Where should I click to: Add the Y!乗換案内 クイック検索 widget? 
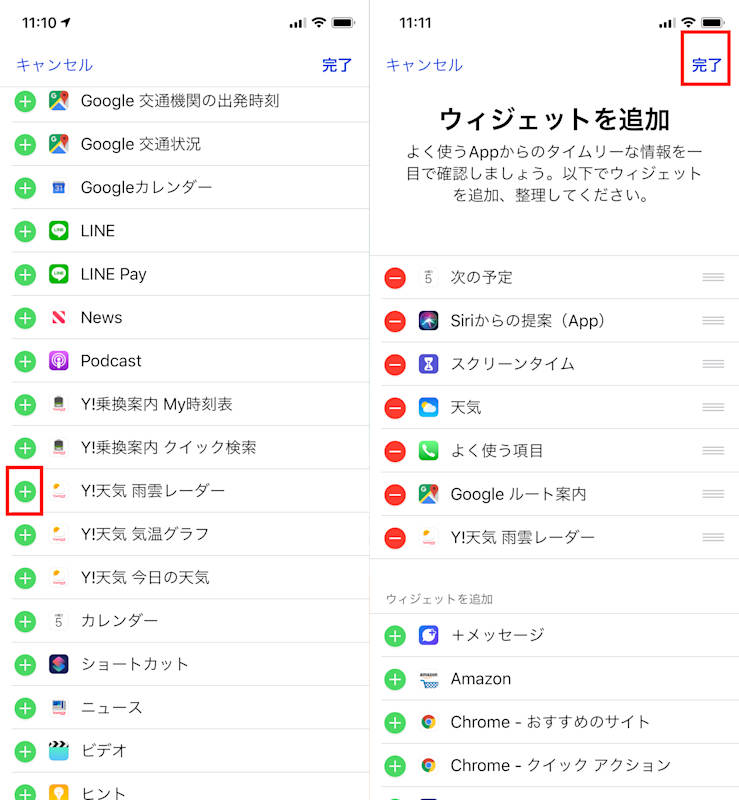[25, 448]
